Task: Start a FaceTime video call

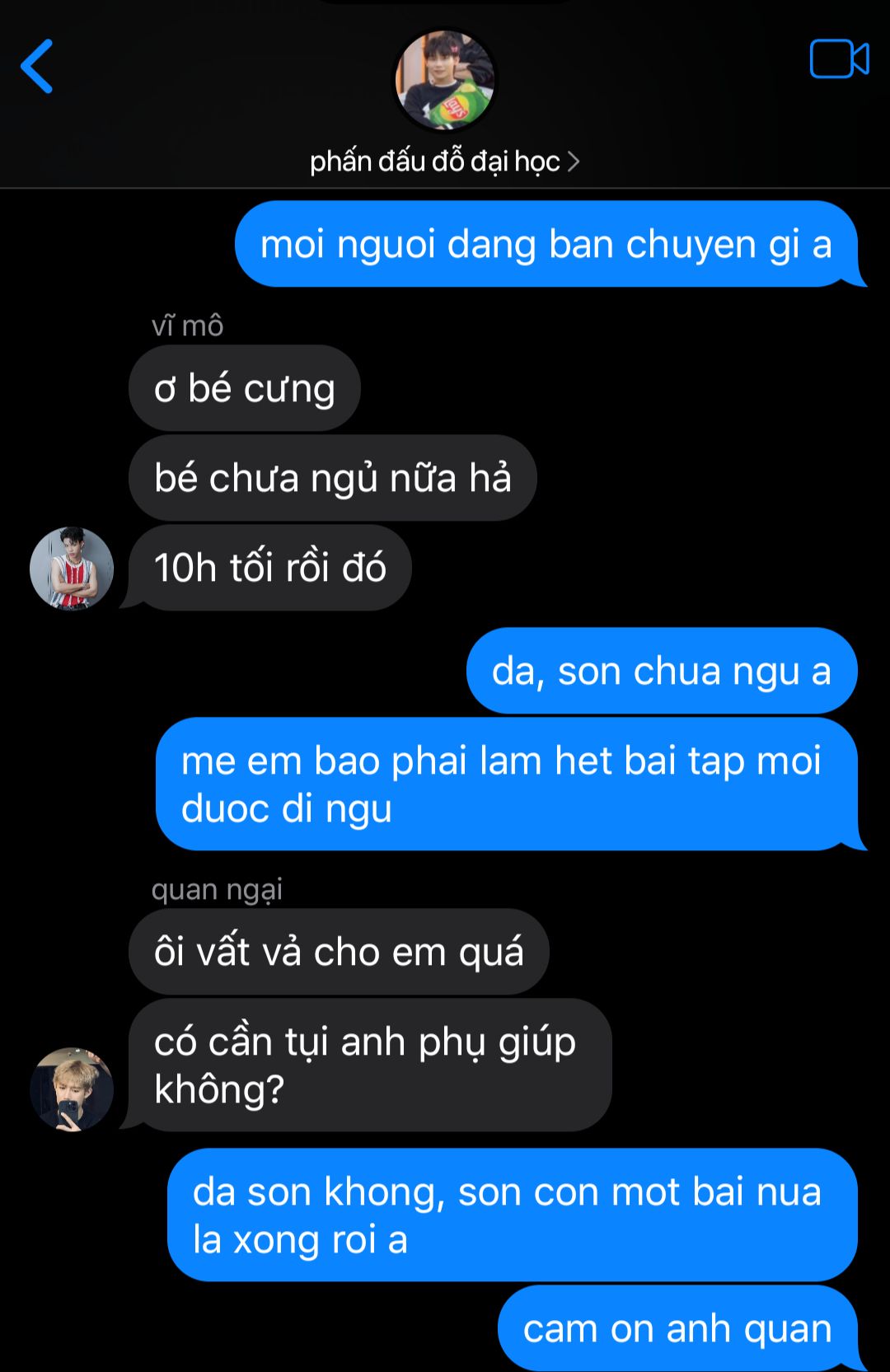Action: pyautogui.click(x=839, y=59)
